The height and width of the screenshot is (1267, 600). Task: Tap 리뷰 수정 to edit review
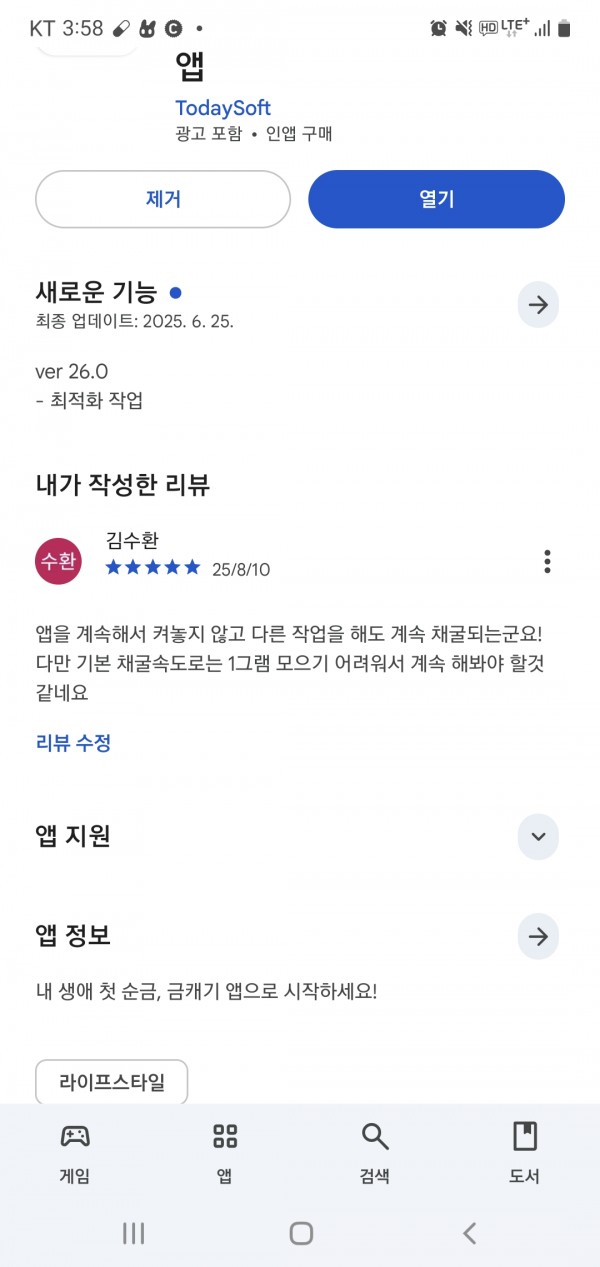point(73,743)
